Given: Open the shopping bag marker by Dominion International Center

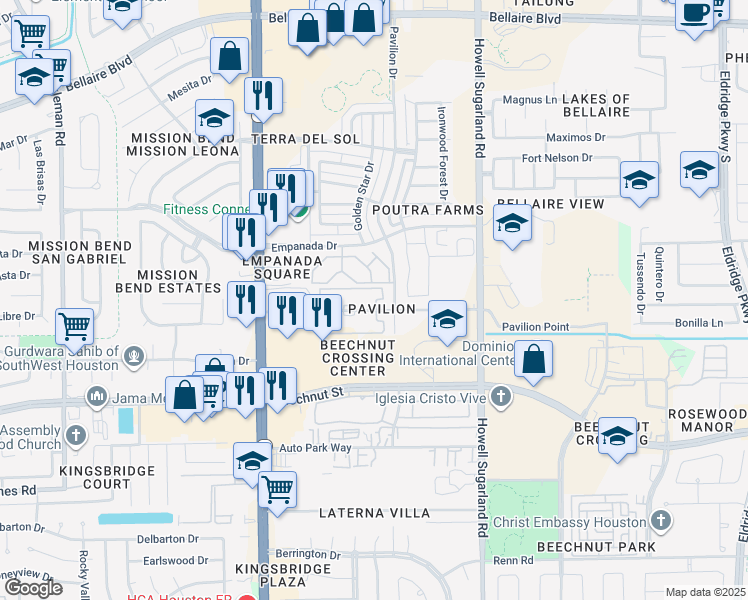Looking at the screenshot, I should pos(535,359).
